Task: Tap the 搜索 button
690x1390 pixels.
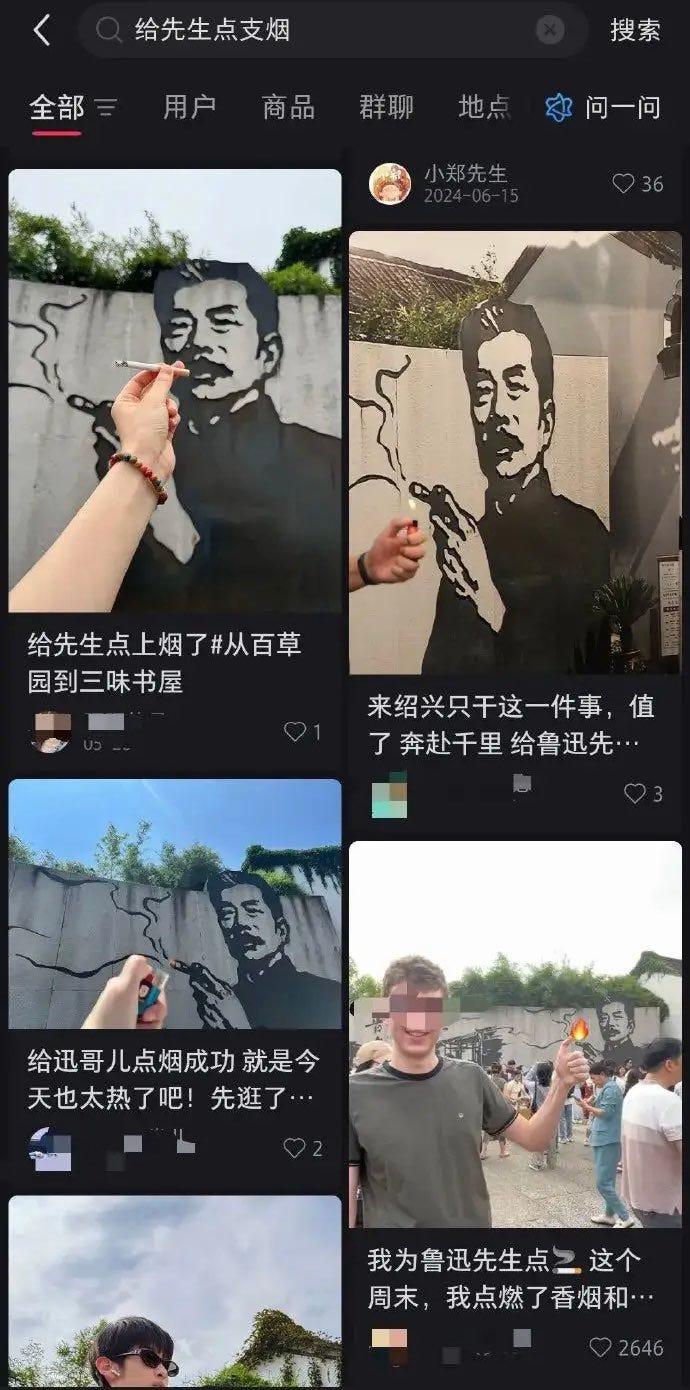Action: pos(635,30)
